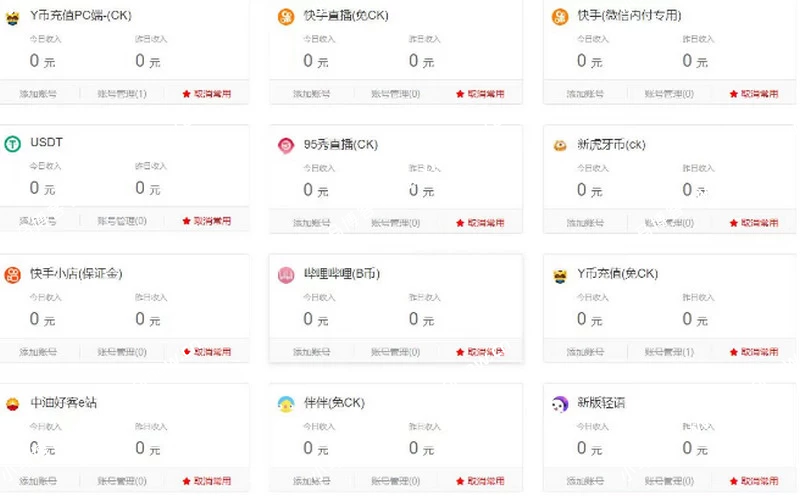800x496 pixels.
Task: Tap 取消常用 on the USDT card
Action: [x=207, y=221]
